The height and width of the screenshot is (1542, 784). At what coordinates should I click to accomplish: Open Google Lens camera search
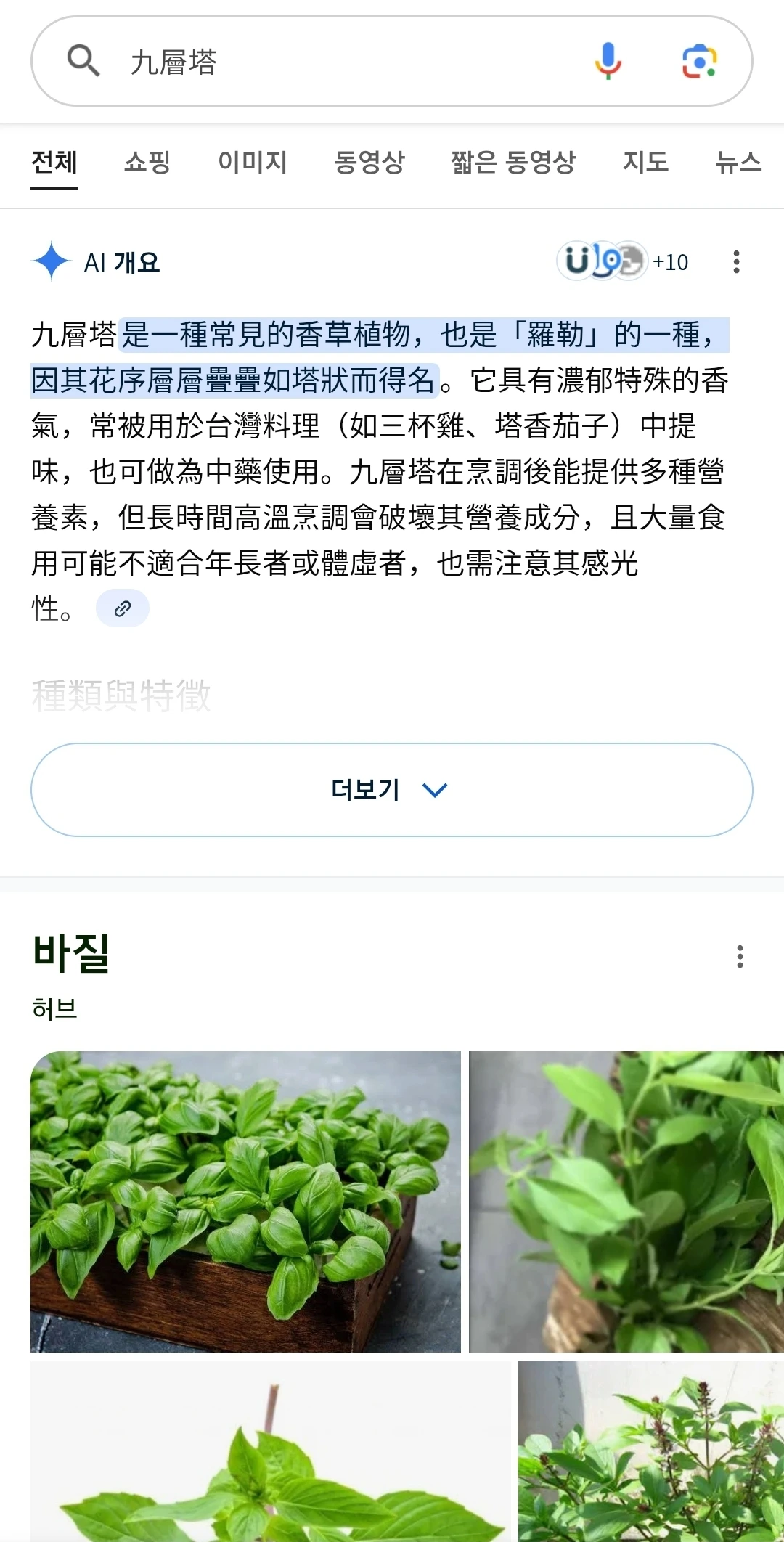(x=699, y=61)
